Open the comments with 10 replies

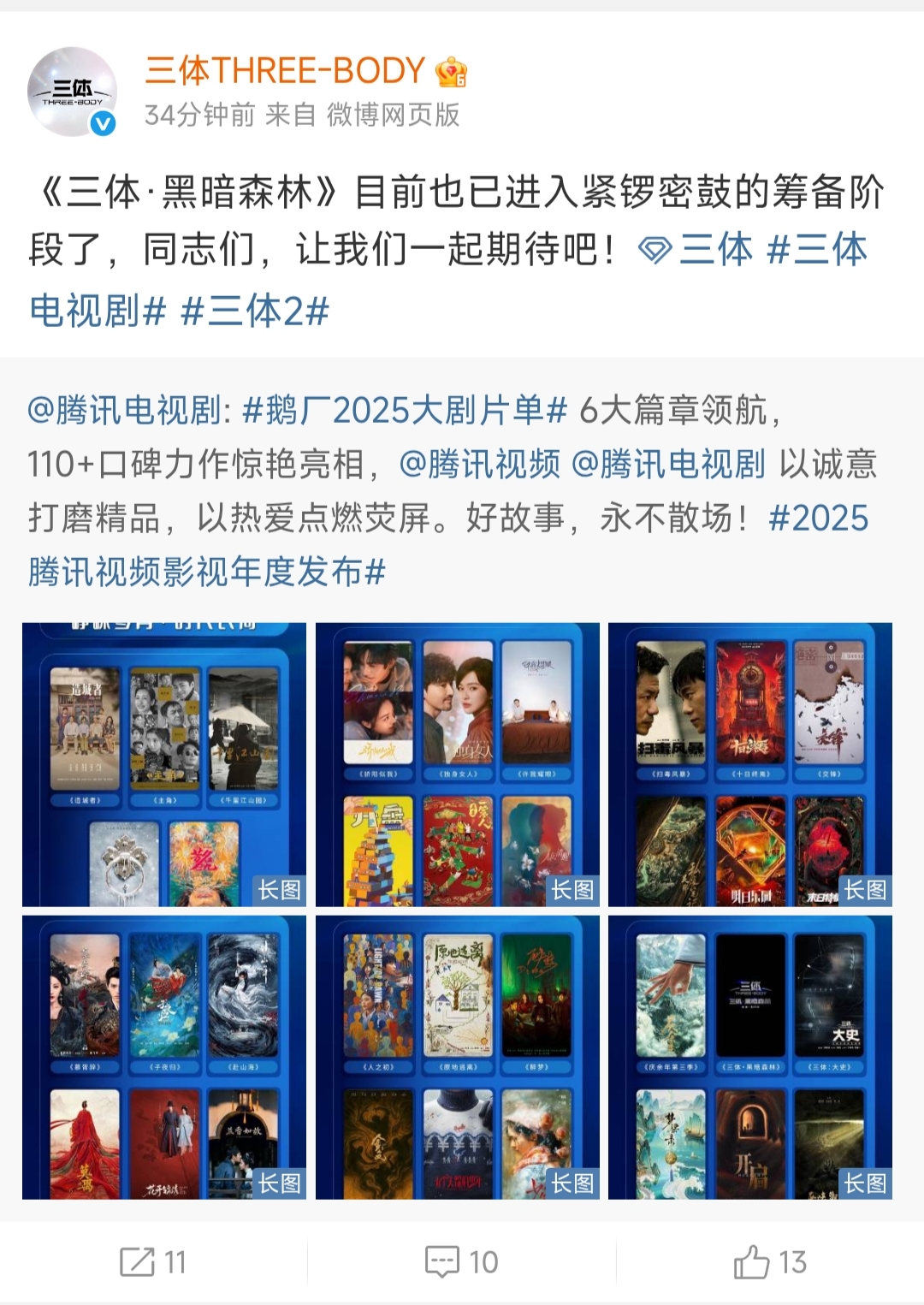(461, 1262)
